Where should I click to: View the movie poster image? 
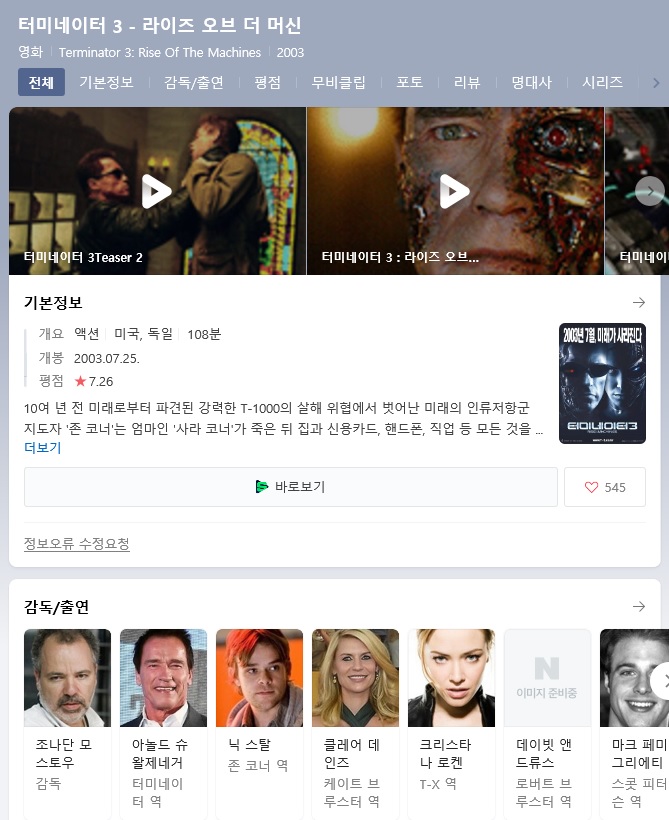[x=602, y=383]
